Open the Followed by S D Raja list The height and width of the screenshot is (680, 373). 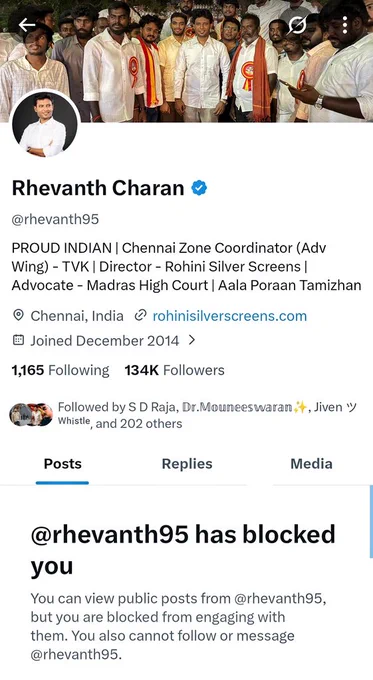(x=182, y=415)
